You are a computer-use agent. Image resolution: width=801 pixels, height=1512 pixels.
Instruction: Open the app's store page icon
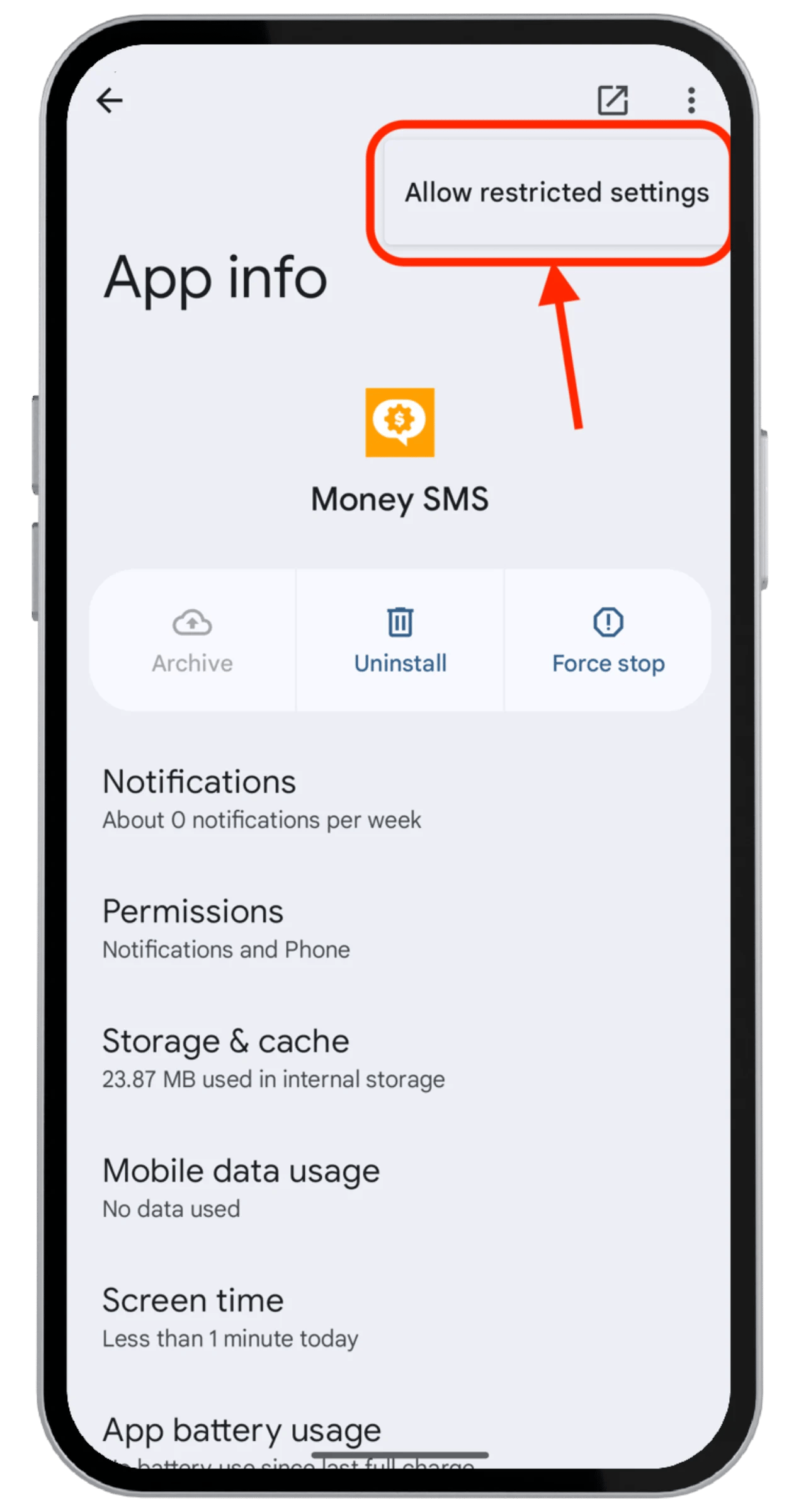(x=612, y=100)
